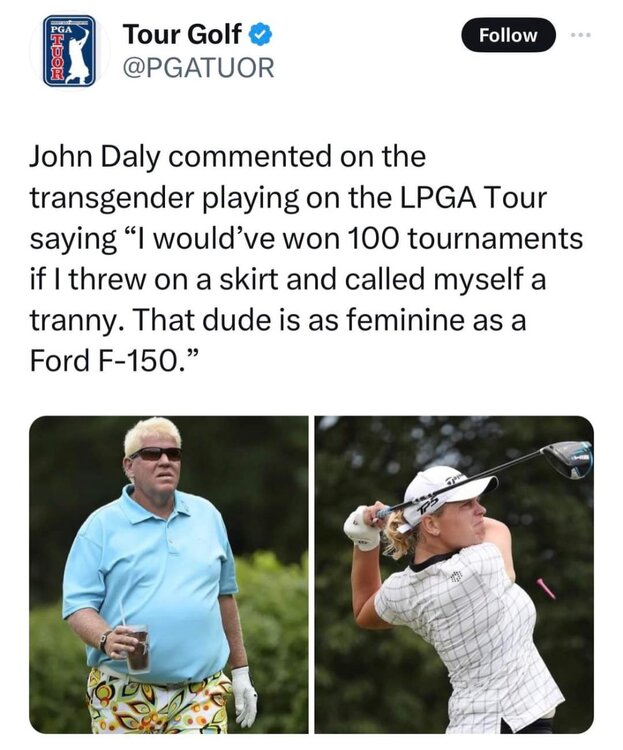Screen dimensions: 623x750
Task: Open the photo of the golfer swinging a club
Action: [x=454, y=574]
